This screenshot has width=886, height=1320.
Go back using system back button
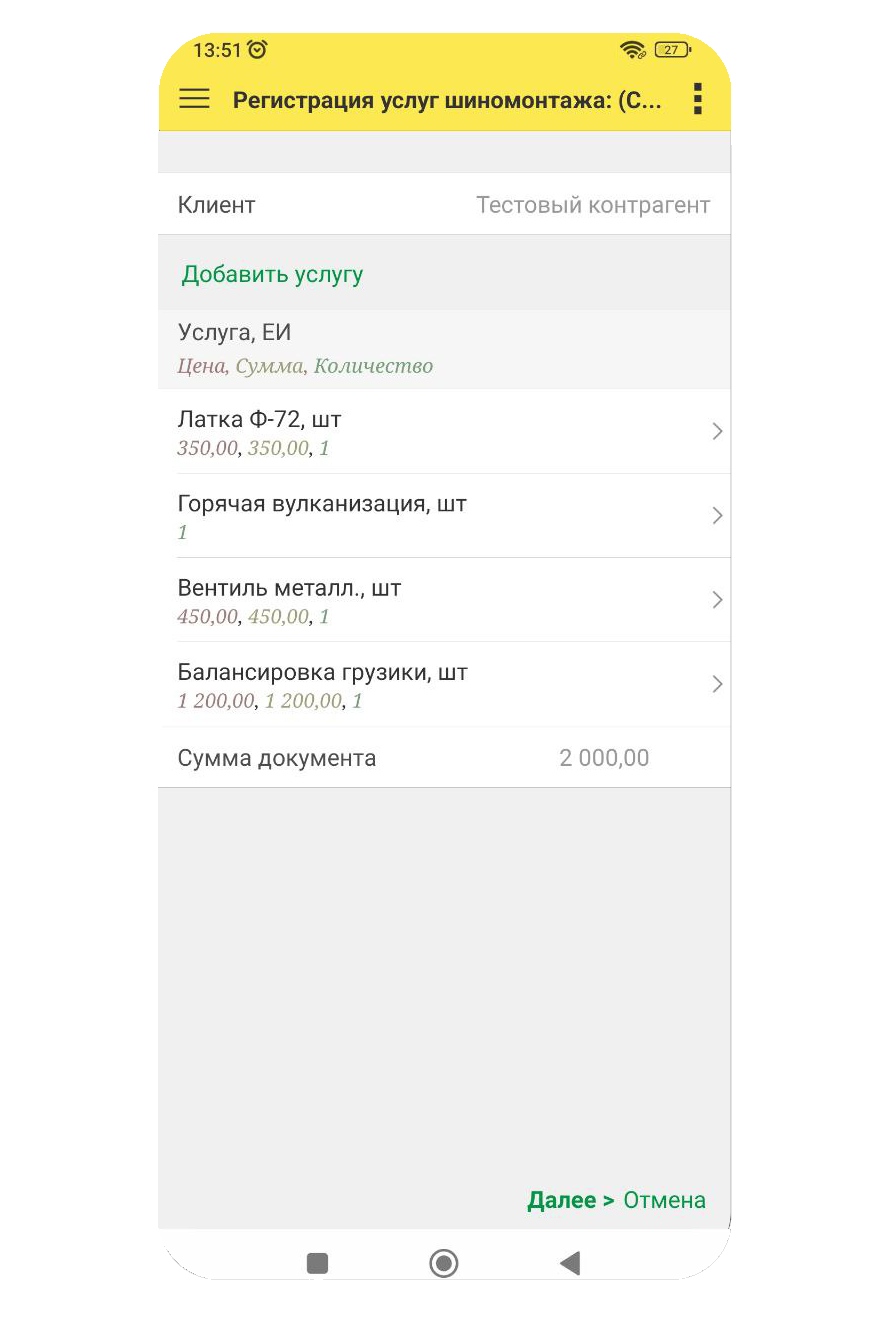click(x=570, y=1263)
